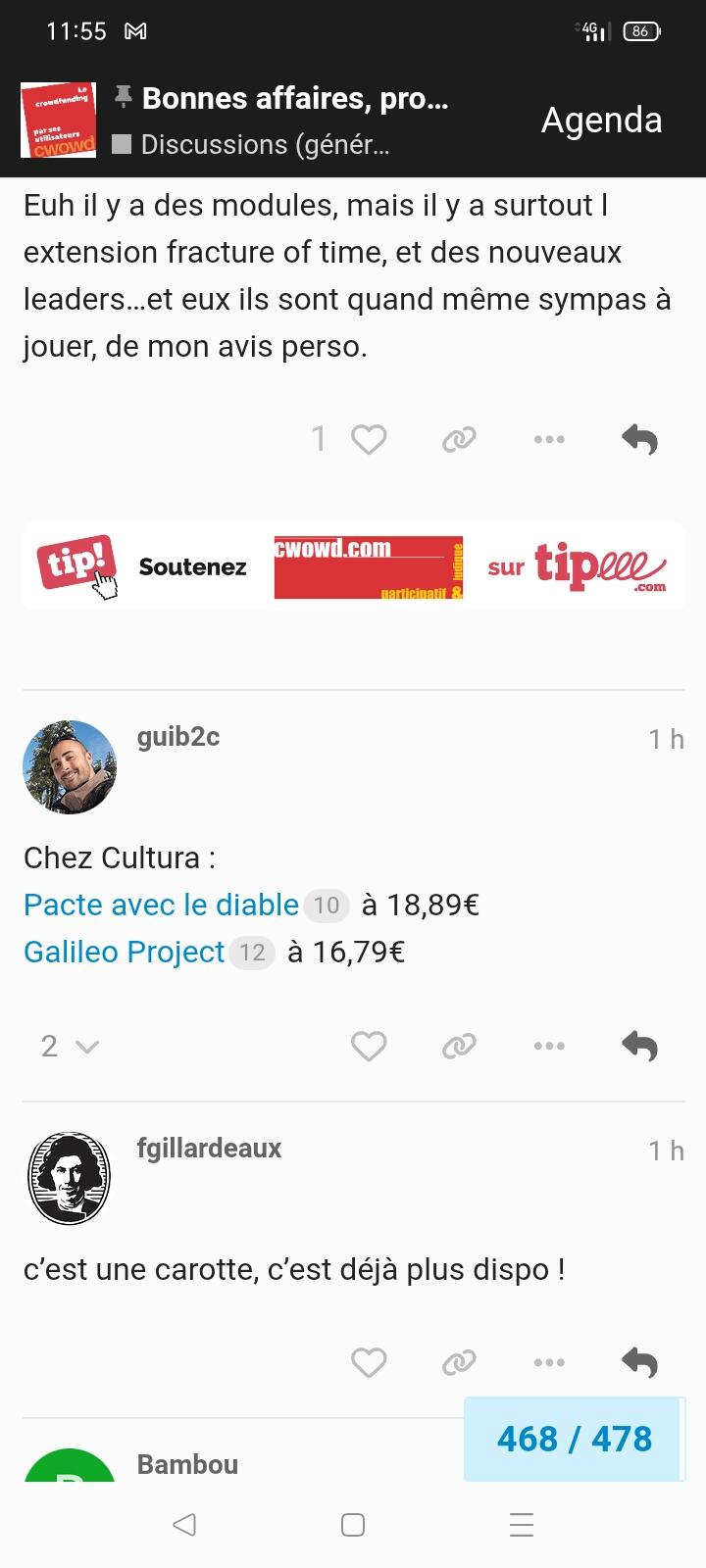Viewport: 706px width, 1568px height.
Task: Open topic title Bonnes affaires
Action: tap(295, 98)
